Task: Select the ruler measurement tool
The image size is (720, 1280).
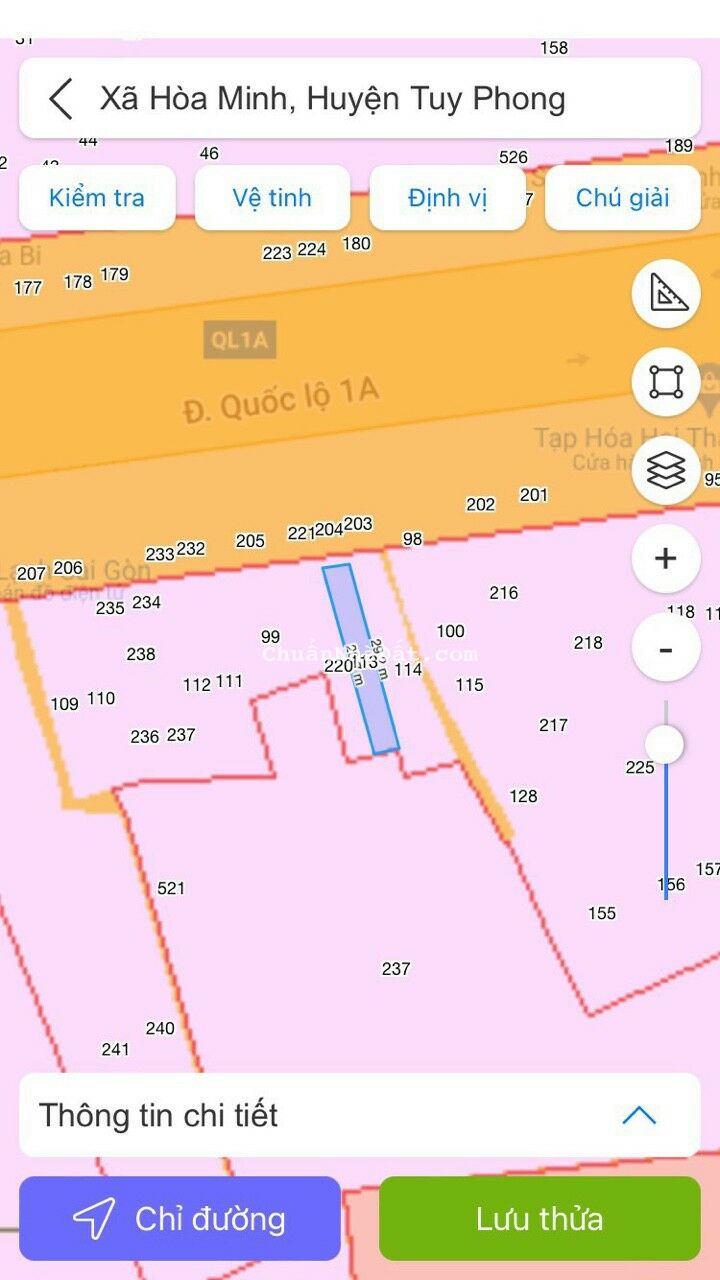Action: (665, 295)
